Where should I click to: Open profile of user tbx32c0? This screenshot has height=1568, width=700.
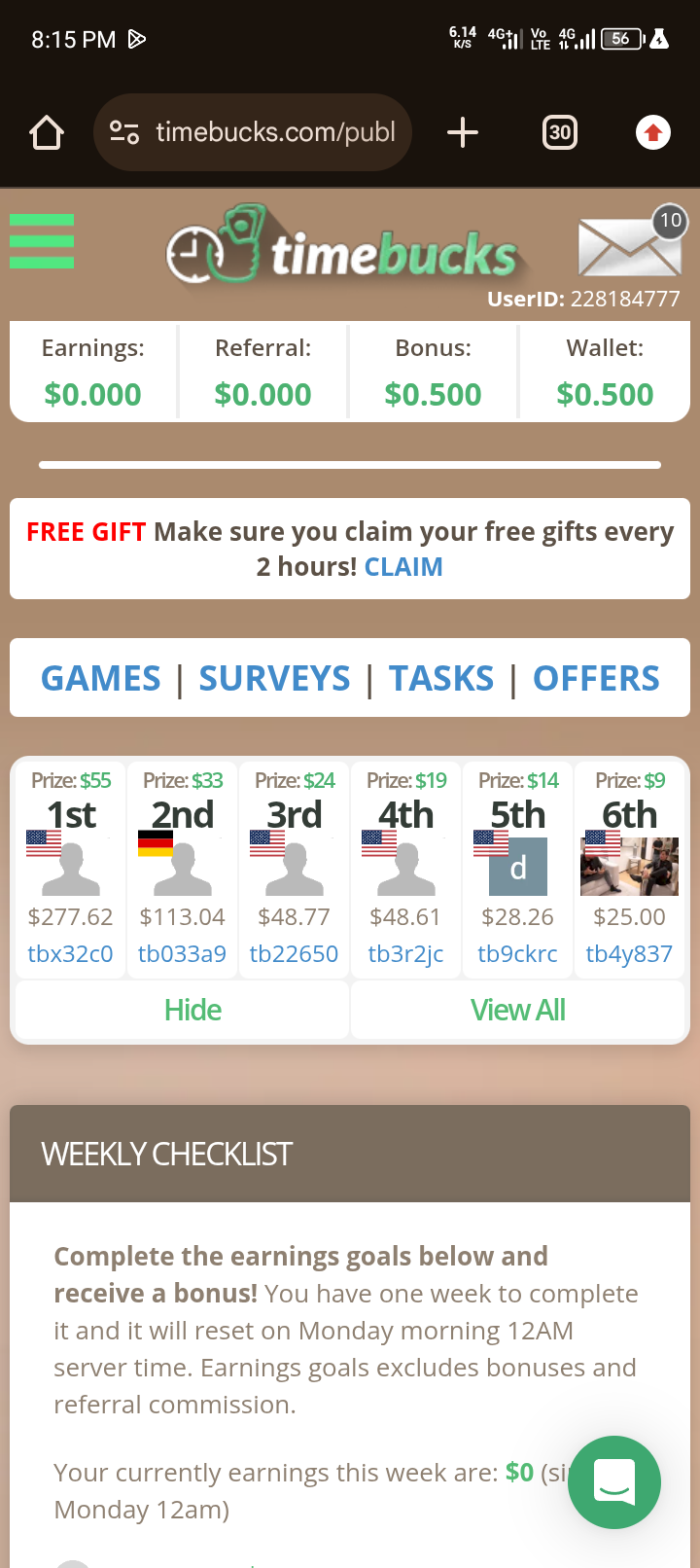[70, 953]
